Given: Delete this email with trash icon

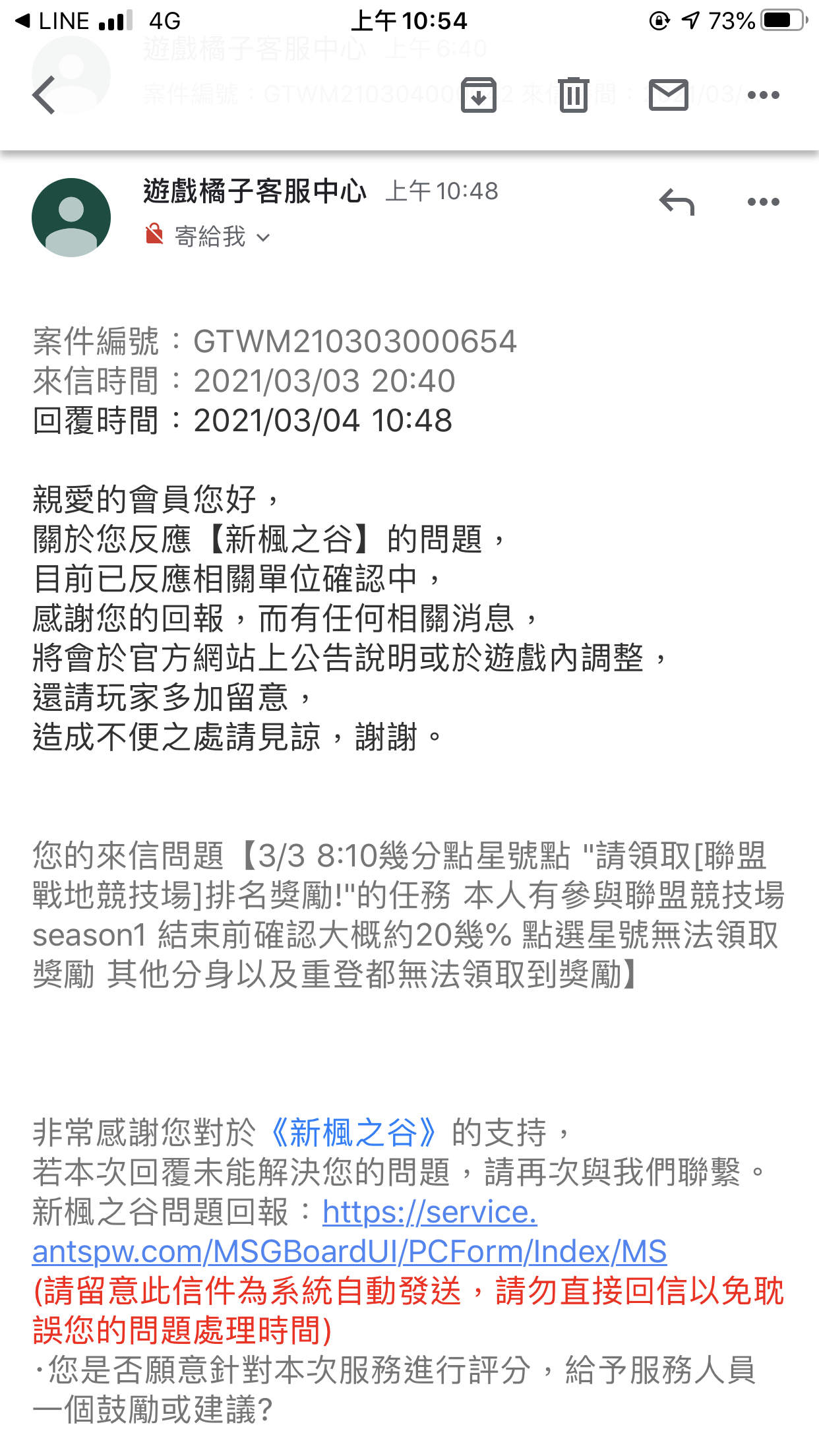Looking at the screenshot, I should [x=574, y=95].
